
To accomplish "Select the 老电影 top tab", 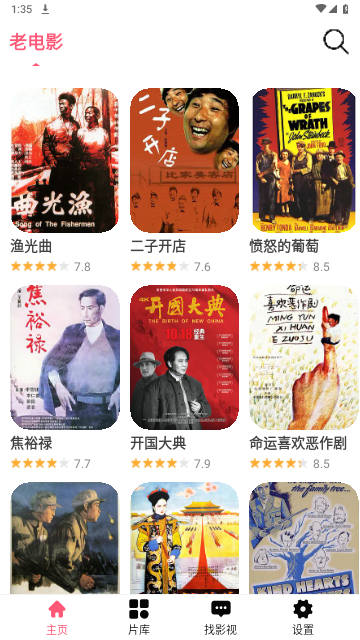I will pos(36,42).
